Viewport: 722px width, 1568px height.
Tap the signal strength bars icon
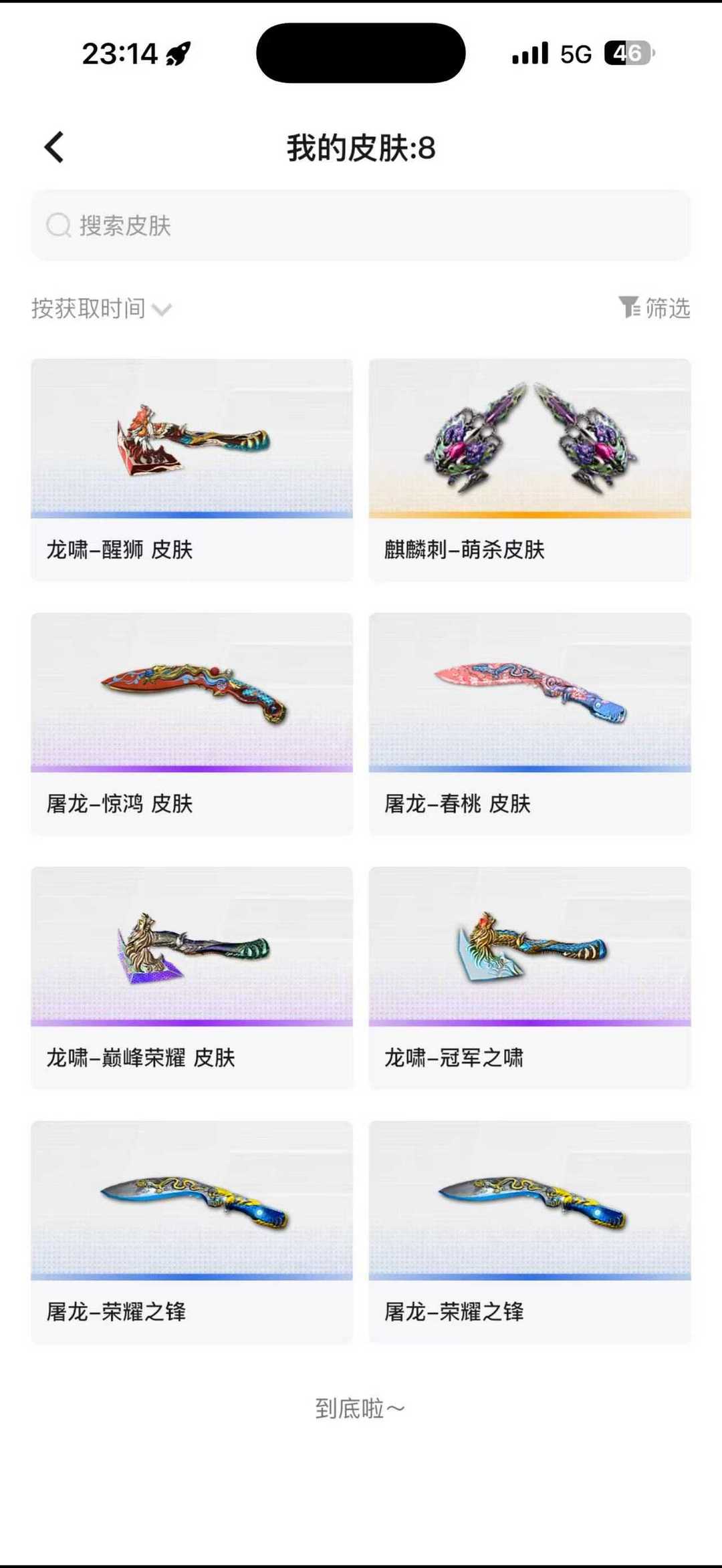point(527,55)
